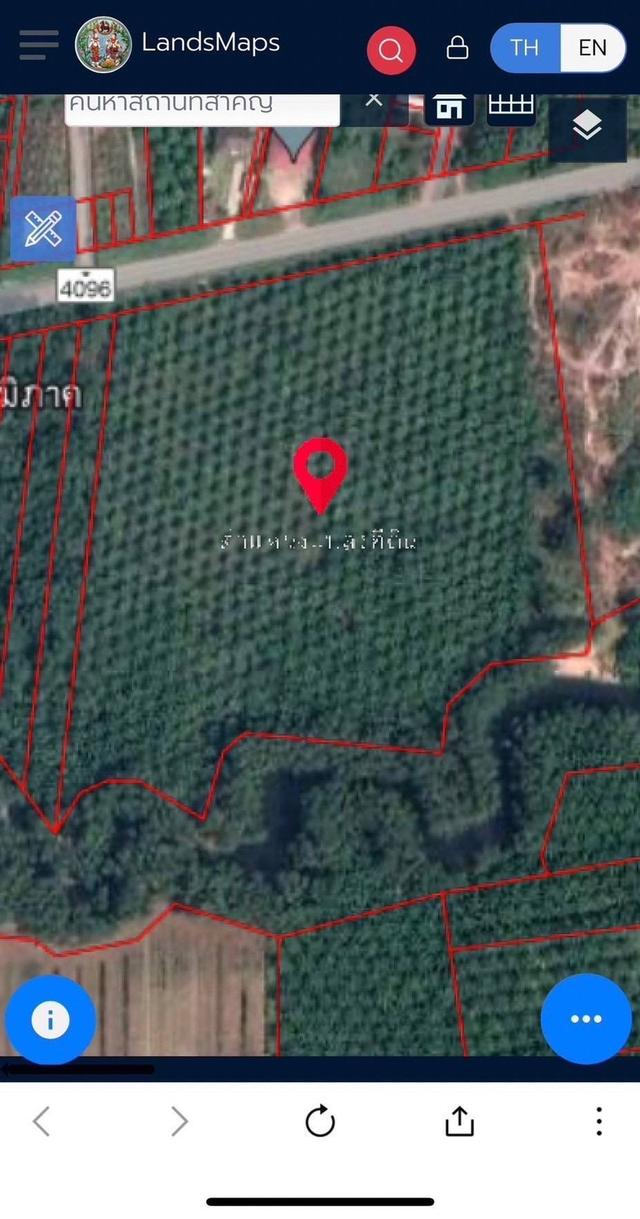Open the map layers selector
The width and height of the screenshot is (640, 1219).
[x=587, y=126]
